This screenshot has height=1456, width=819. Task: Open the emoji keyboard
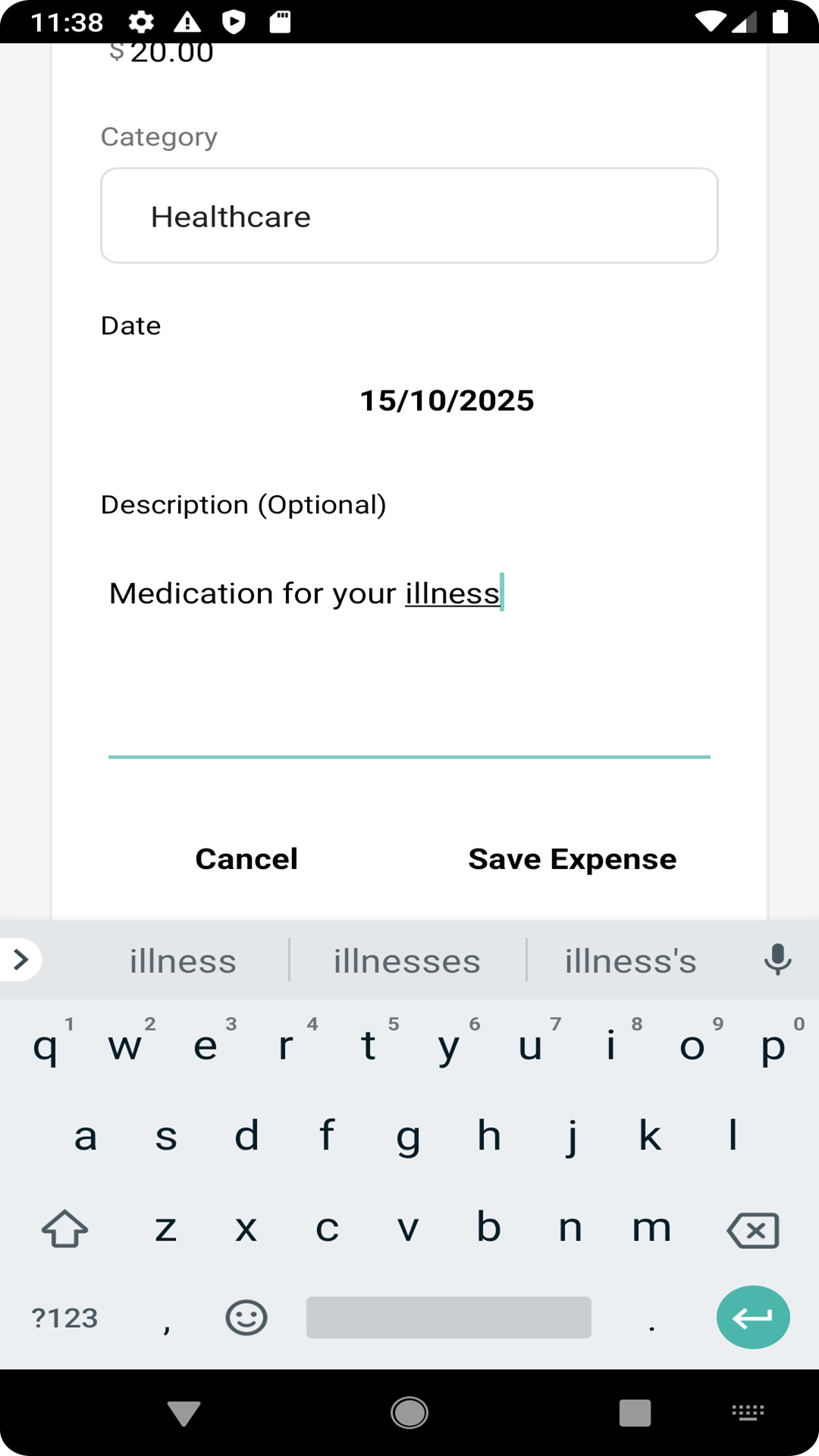click(x=246, y=1318)
